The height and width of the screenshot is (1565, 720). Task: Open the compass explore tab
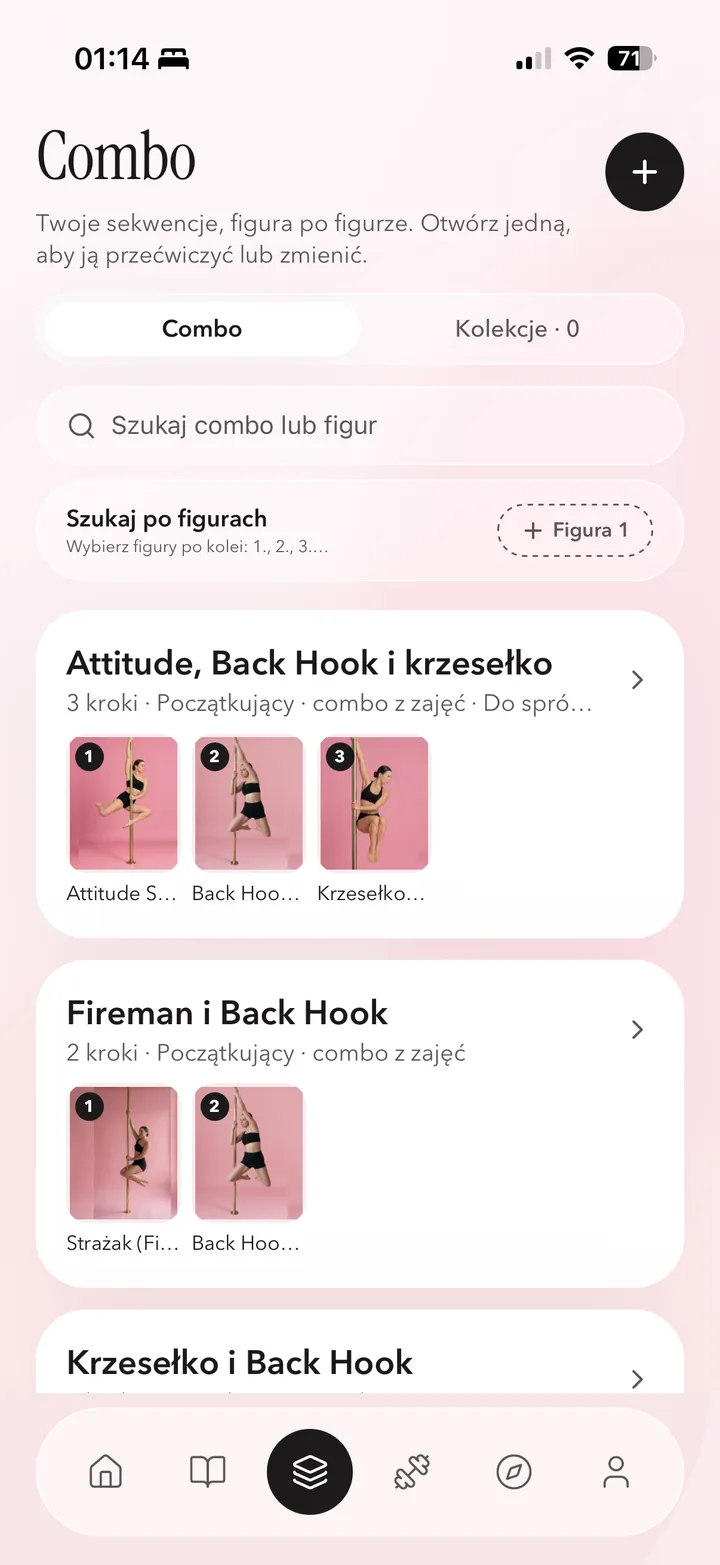click(514, 1472)
